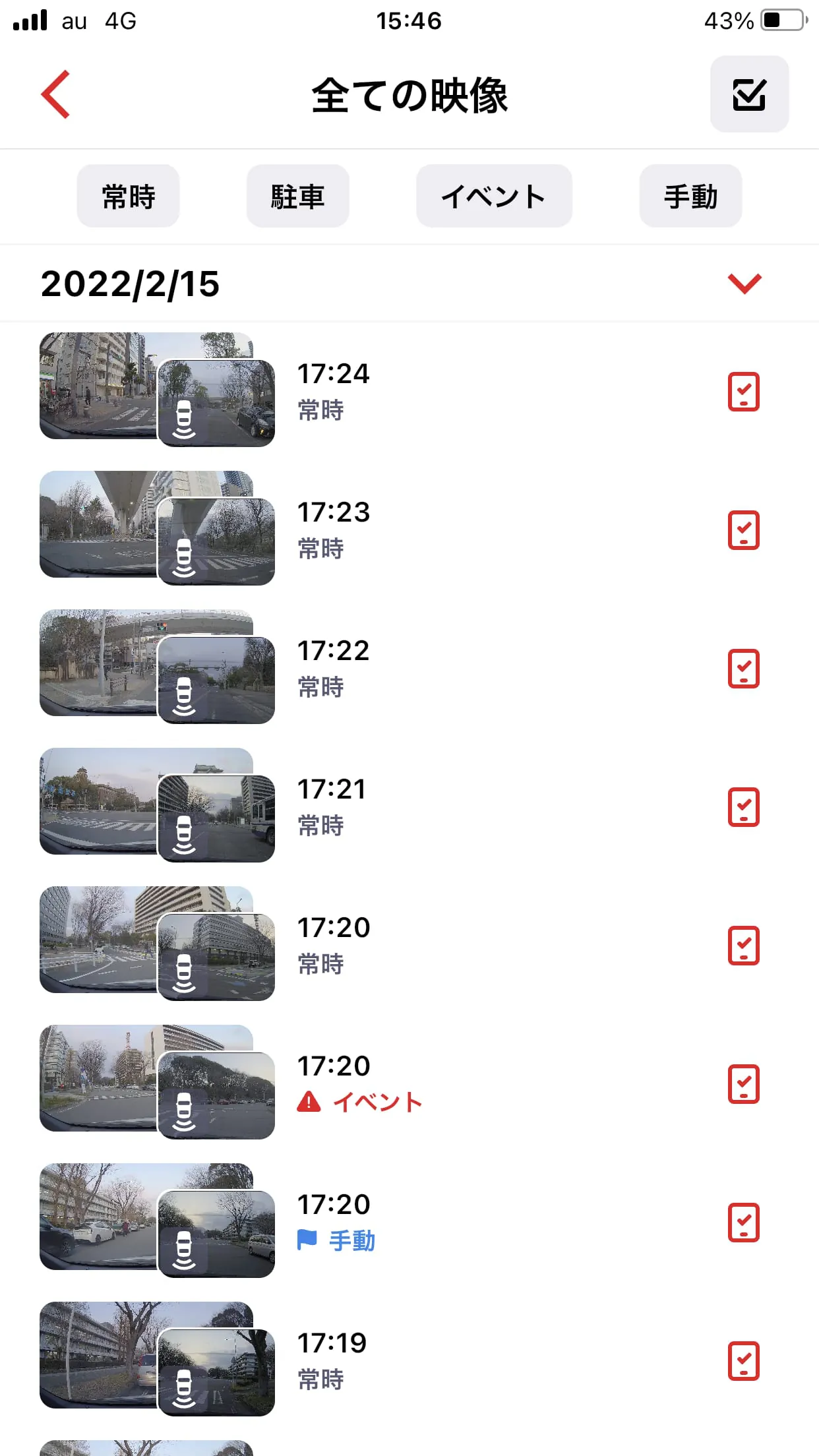Check the selection box for the 17:24 video
Screen dimensions: 819x1456
(x=744, y=392)
